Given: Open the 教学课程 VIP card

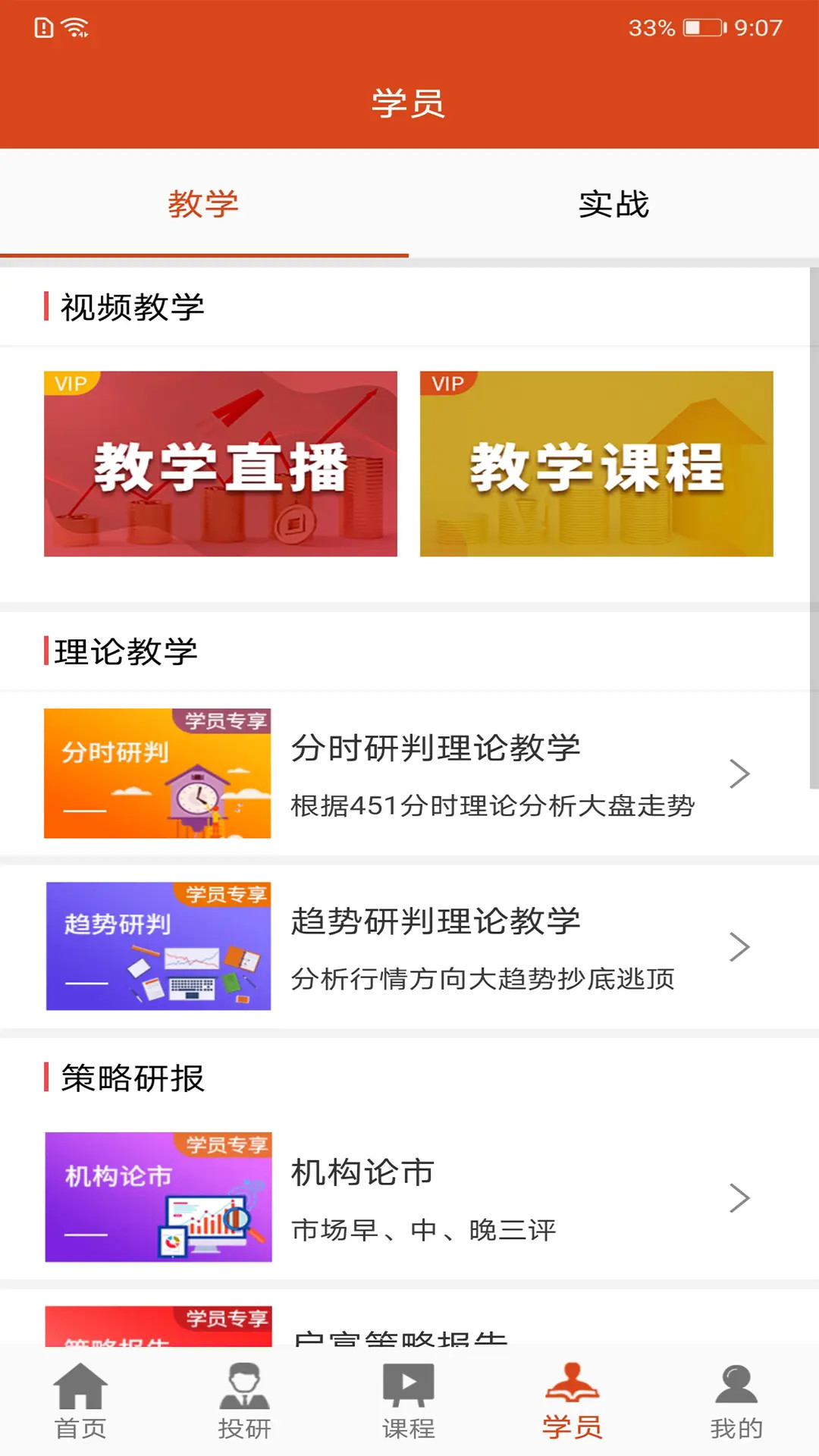Looking at the screenshot, I should (596, 464).
